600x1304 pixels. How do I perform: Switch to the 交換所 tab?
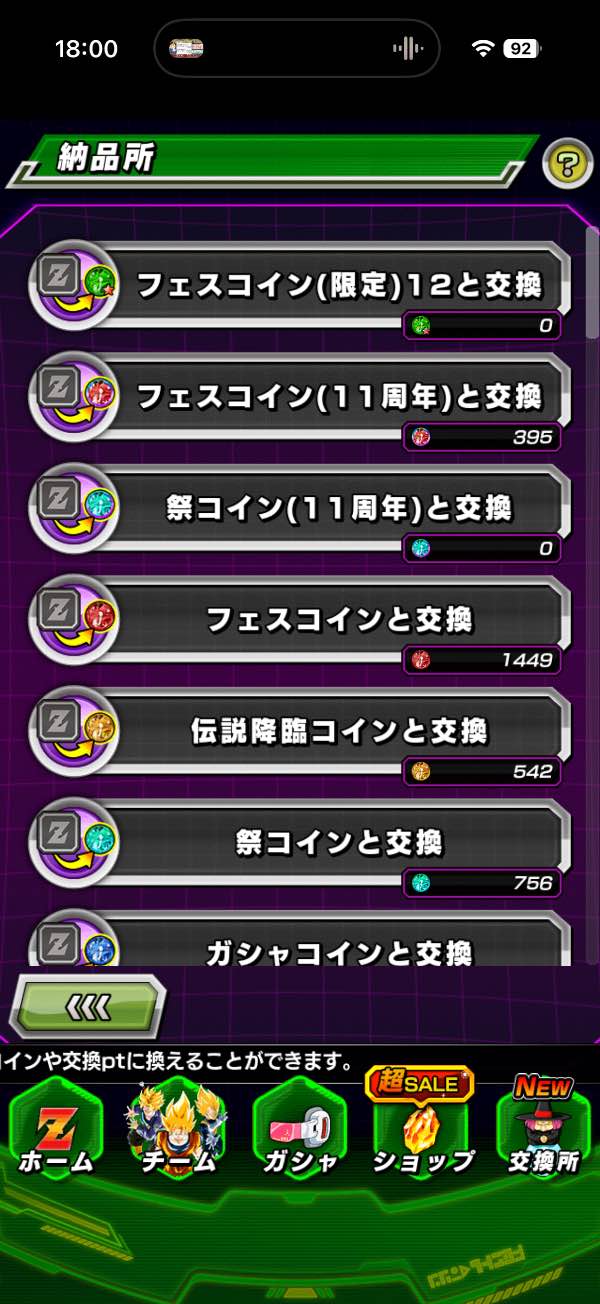tap(543, 1131)
